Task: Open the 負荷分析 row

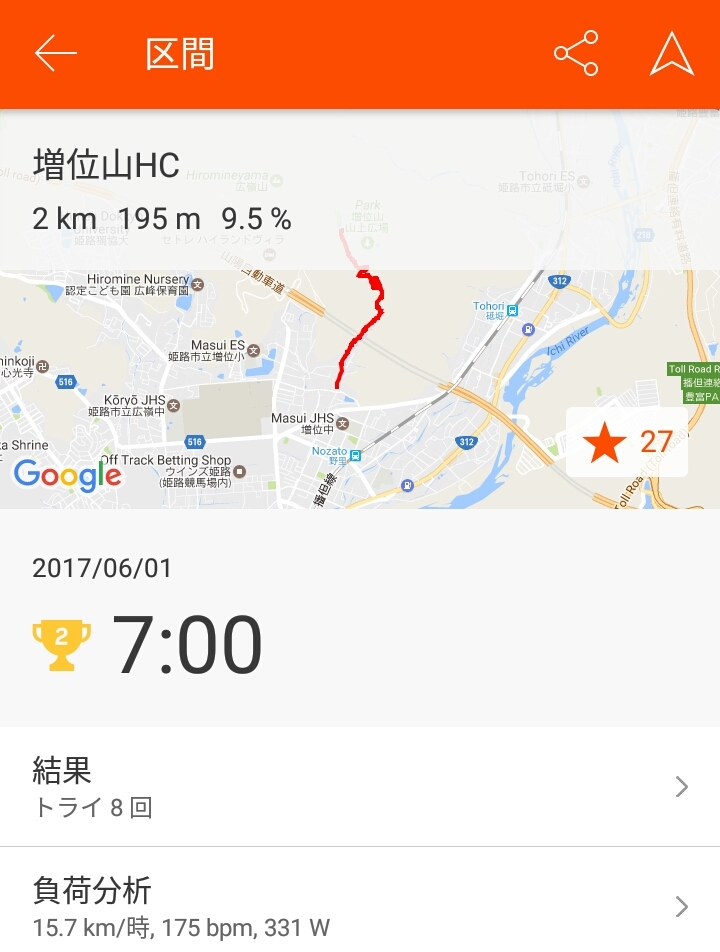Action: coord(360,904)
